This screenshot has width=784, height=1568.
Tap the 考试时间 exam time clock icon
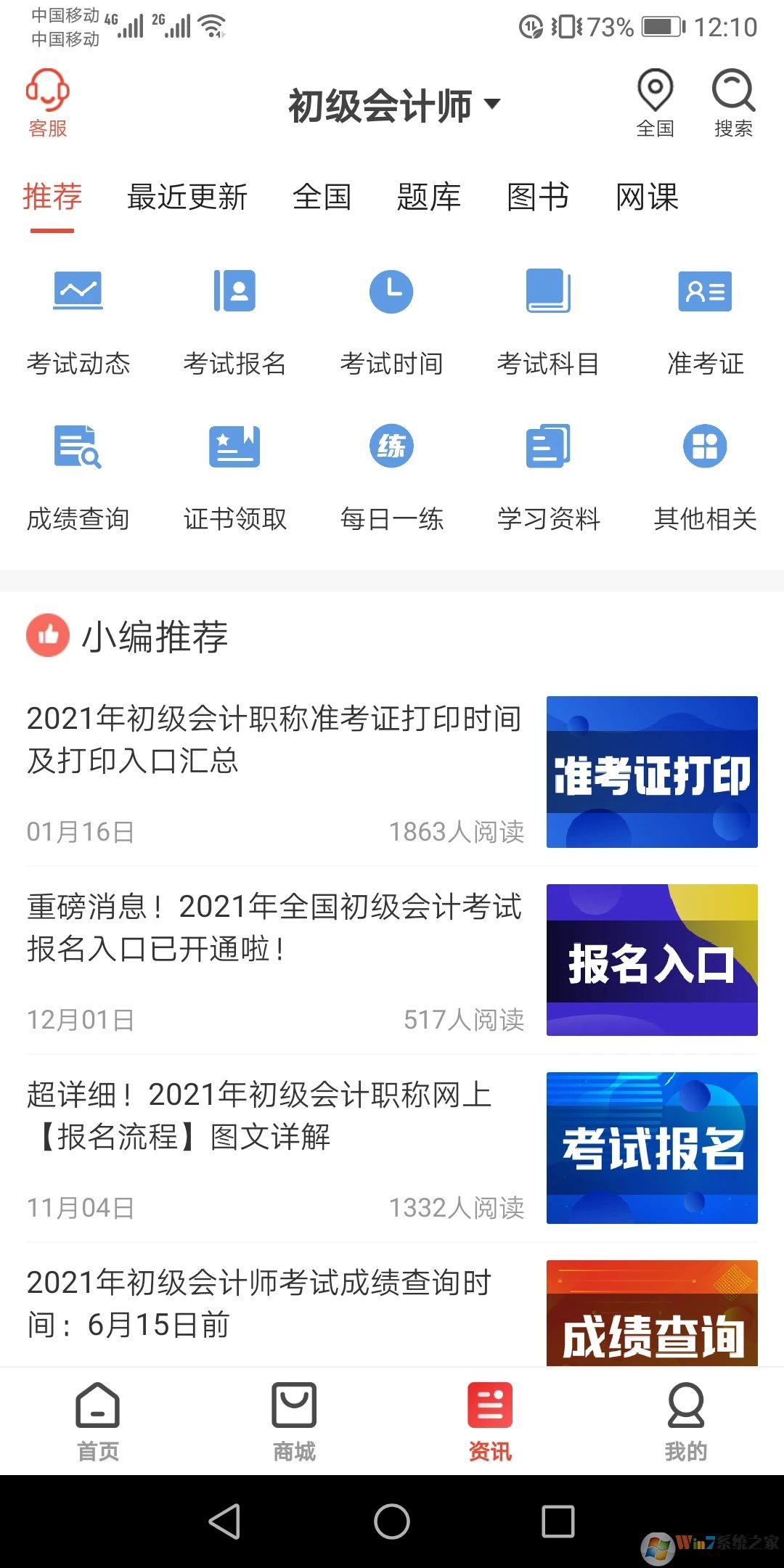click(x=391, y=319)
